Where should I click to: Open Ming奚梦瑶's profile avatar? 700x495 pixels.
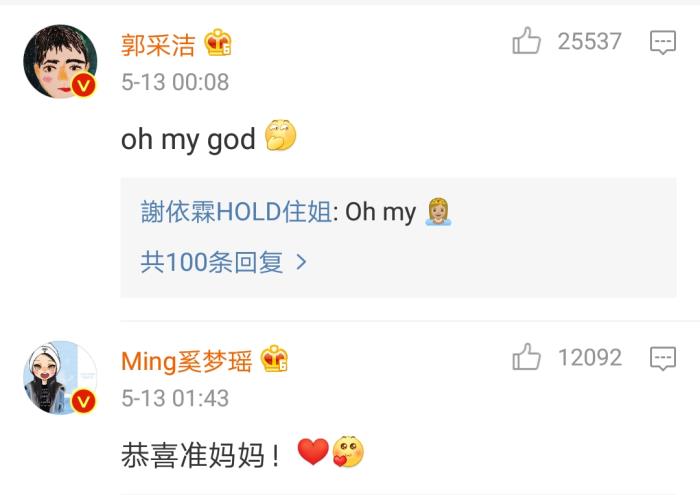click(x=60, y=378)
